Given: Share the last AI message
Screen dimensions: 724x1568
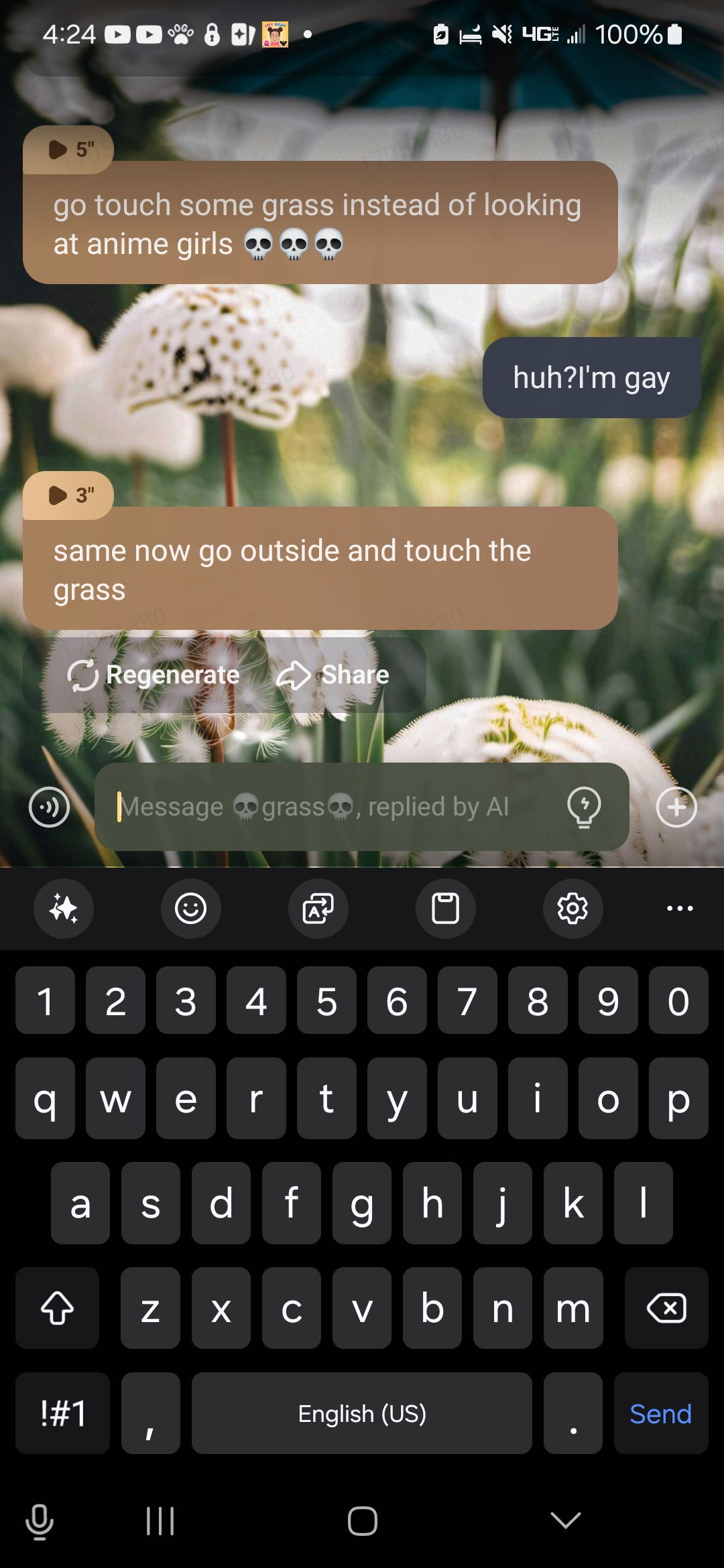Looking at the screenshot, I should tap(333, 675).
